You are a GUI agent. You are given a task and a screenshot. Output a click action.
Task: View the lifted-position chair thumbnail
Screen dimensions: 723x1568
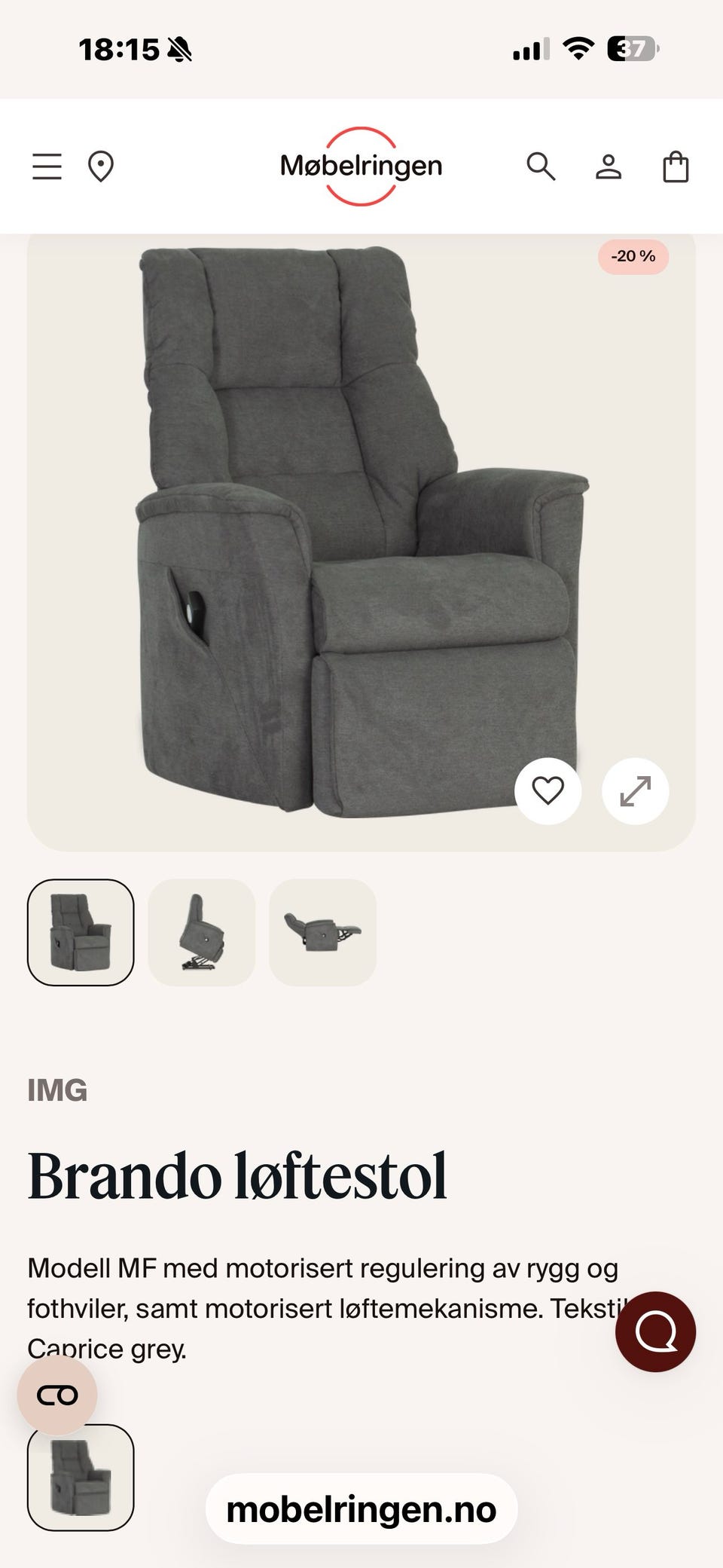click(202, 932)
